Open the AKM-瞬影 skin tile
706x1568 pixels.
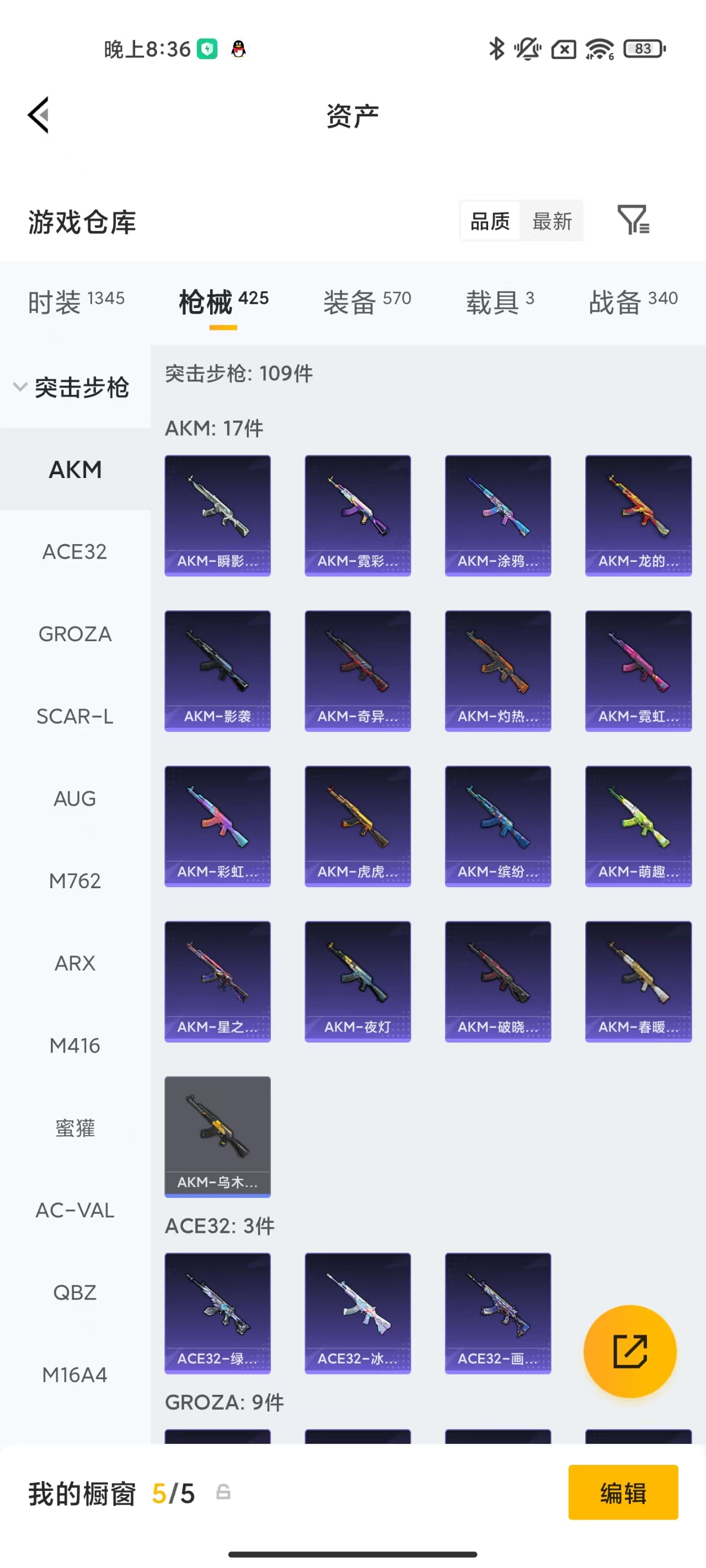[217, 515]
